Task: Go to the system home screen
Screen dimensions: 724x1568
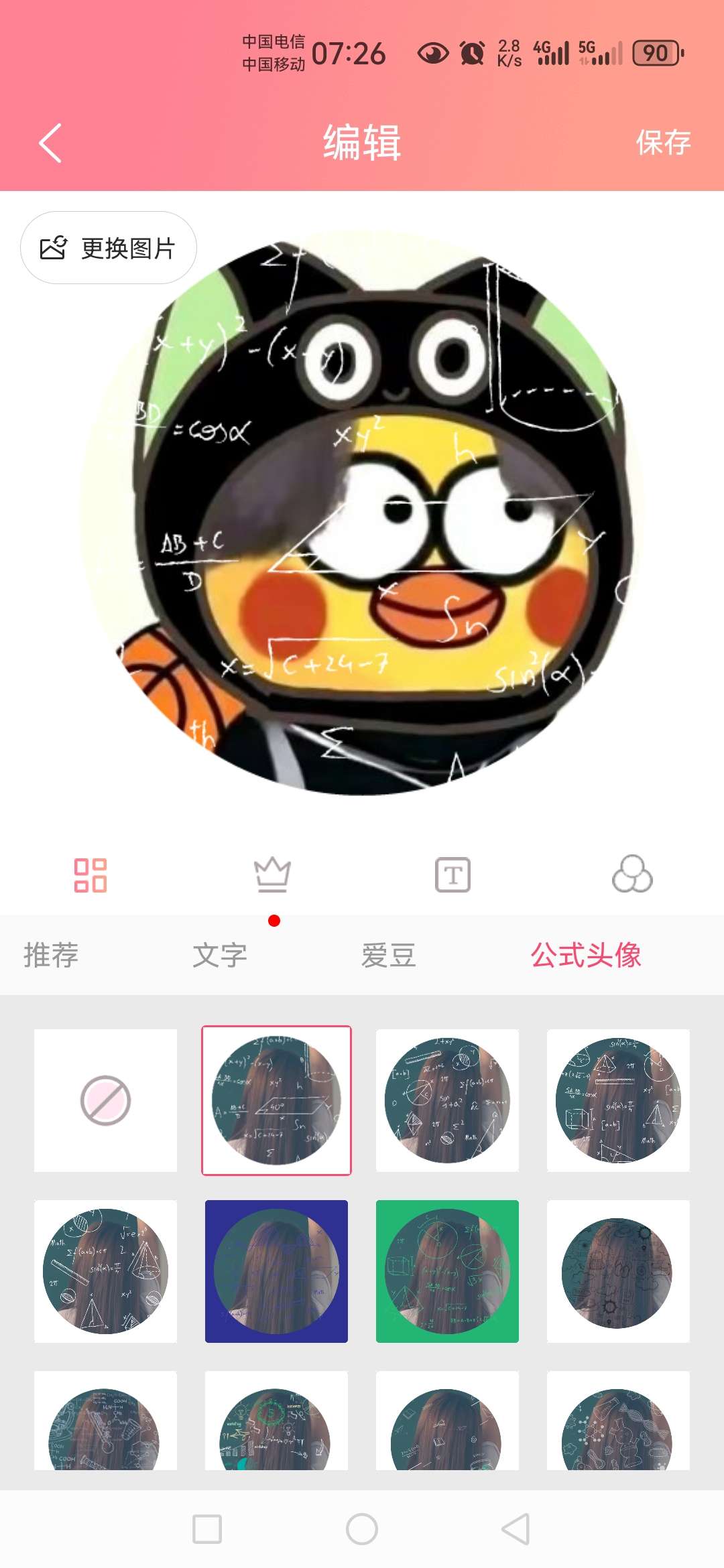Action: [362, 1529]
